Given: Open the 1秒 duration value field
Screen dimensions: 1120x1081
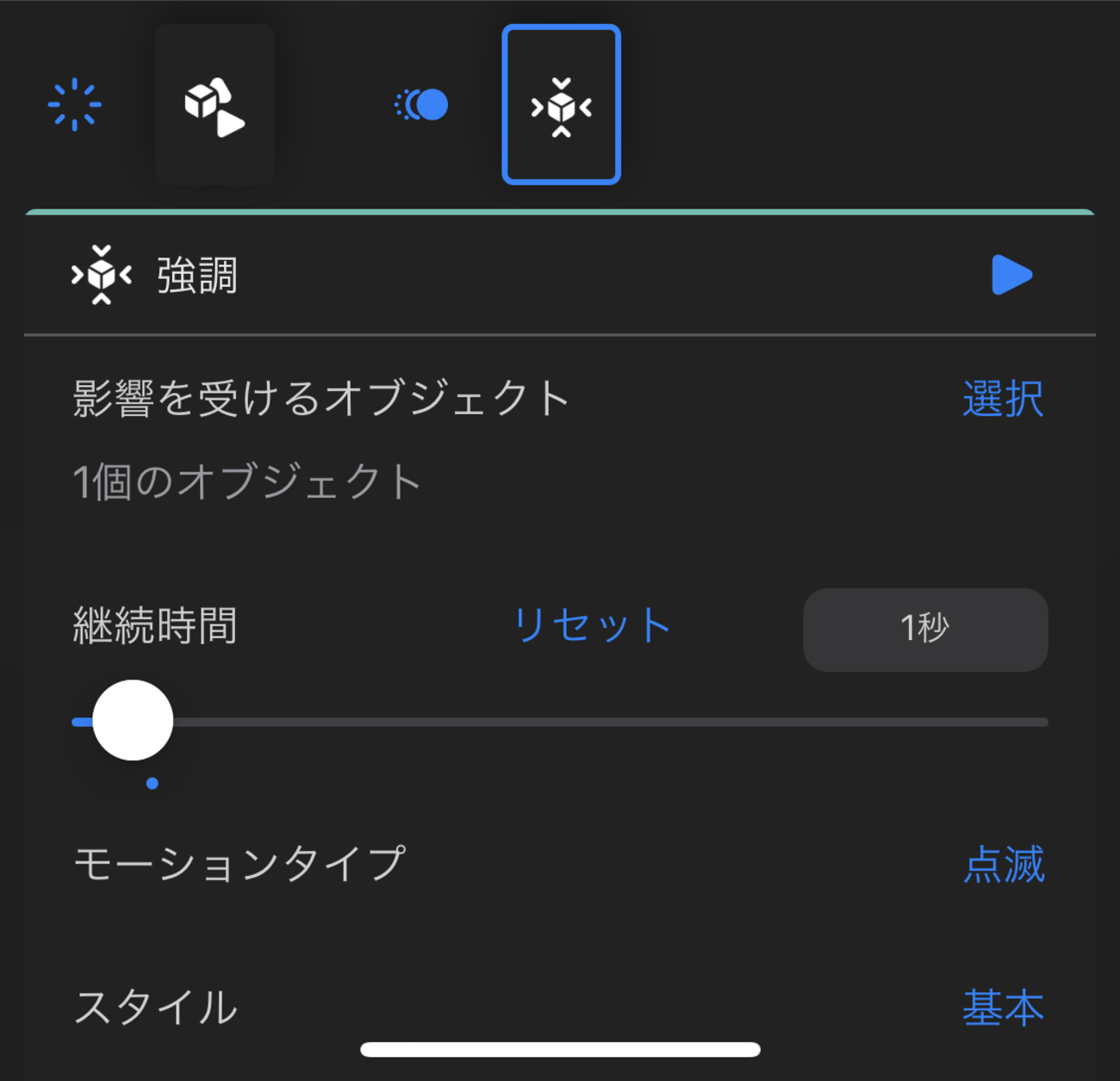Looking at the screenshot, I should 924,629.
